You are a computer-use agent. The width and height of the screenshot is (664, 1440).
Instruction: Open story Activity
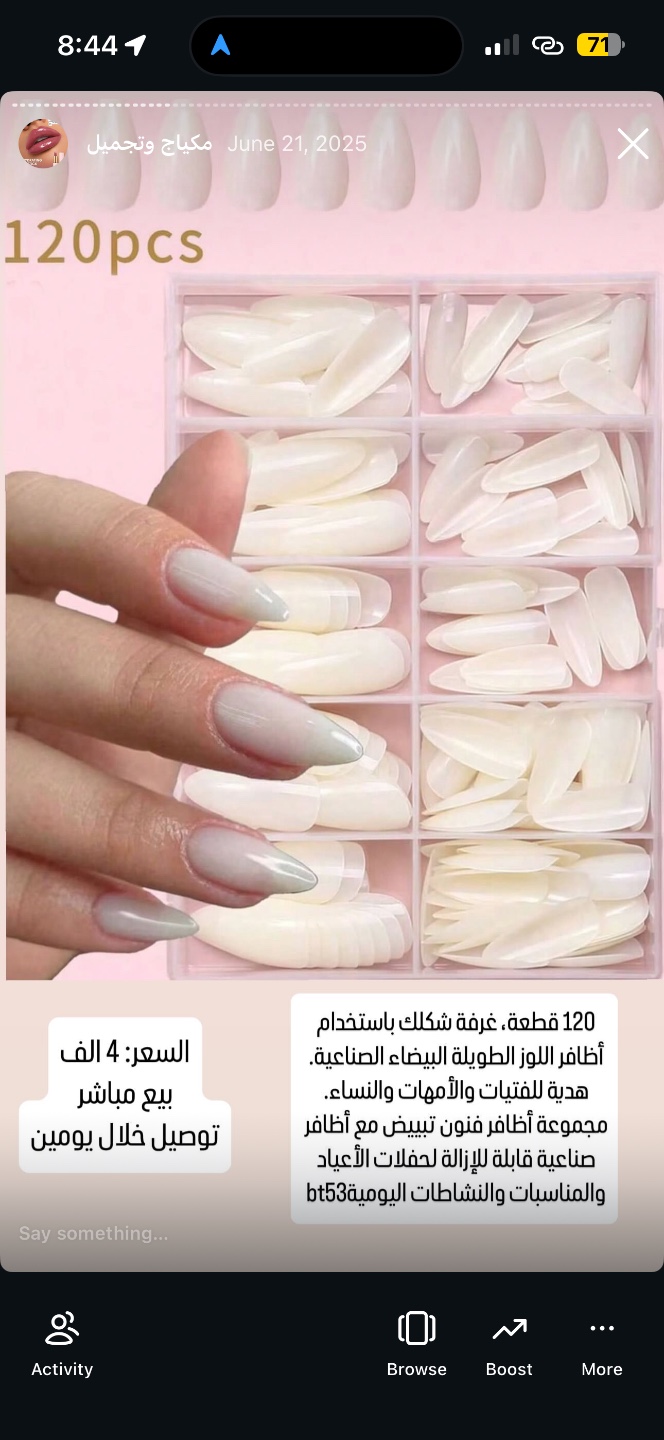(x=62, y=1343)
